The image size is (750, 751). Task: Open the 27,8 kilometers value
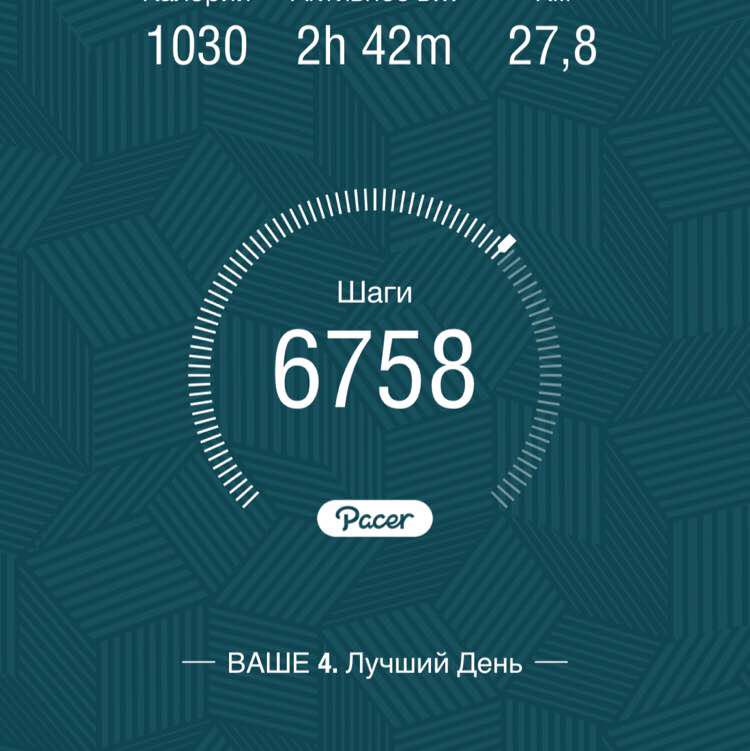[x=553, y=46]
